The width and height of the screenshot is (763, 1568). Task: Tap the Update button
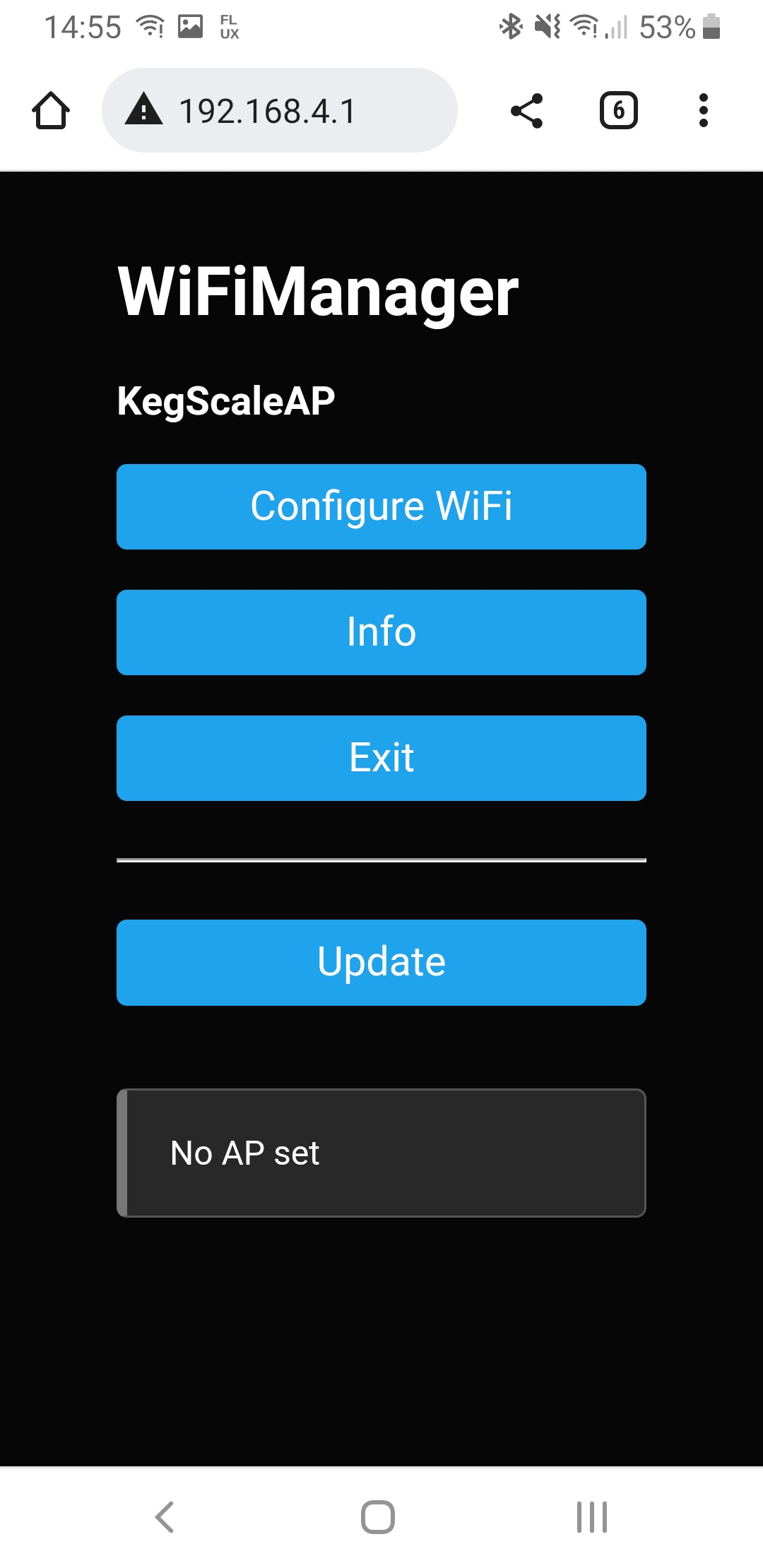(381, 962)
